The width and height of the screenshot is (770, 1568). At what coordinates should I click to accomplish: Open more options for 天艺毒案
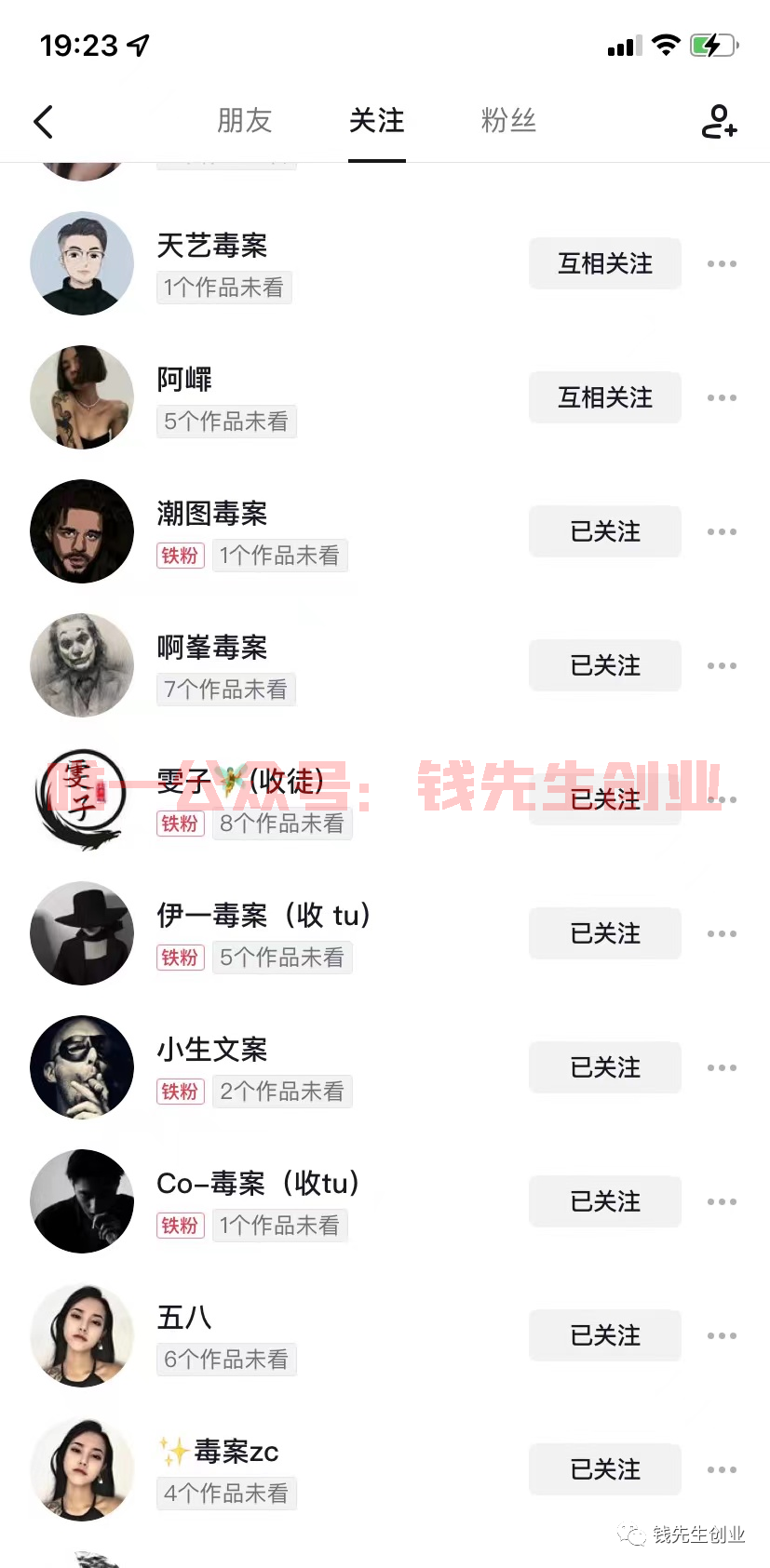(x=722, y=263)
